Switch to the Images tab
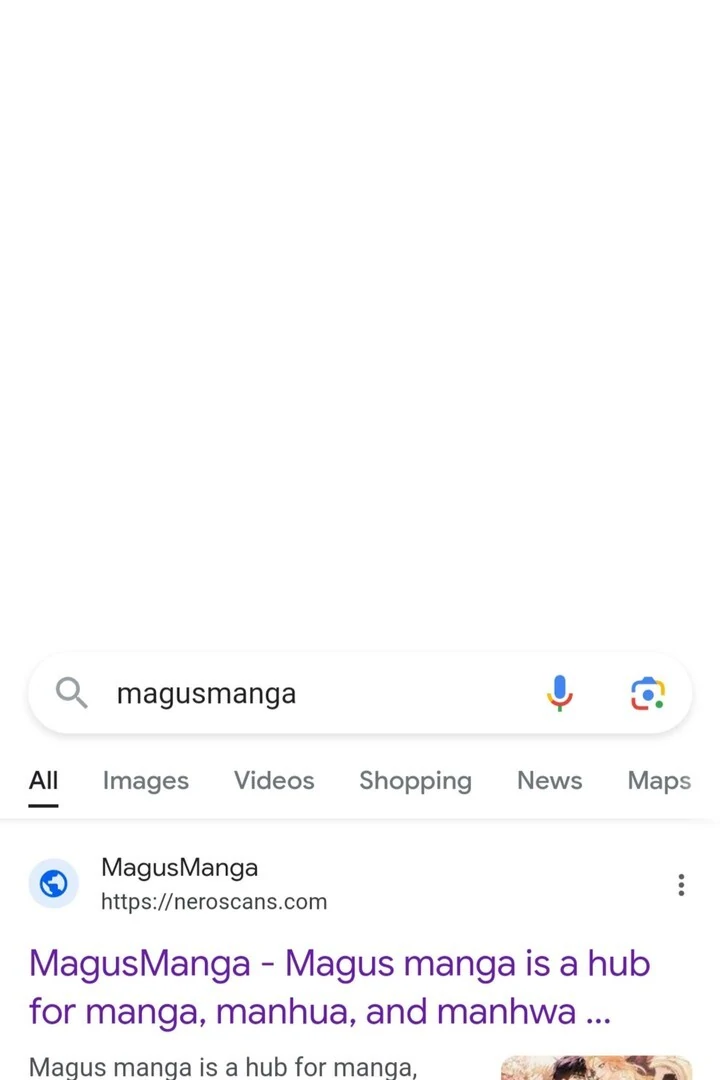The width and height of the screenshot is (720, 1080). [x=146, y=781]
